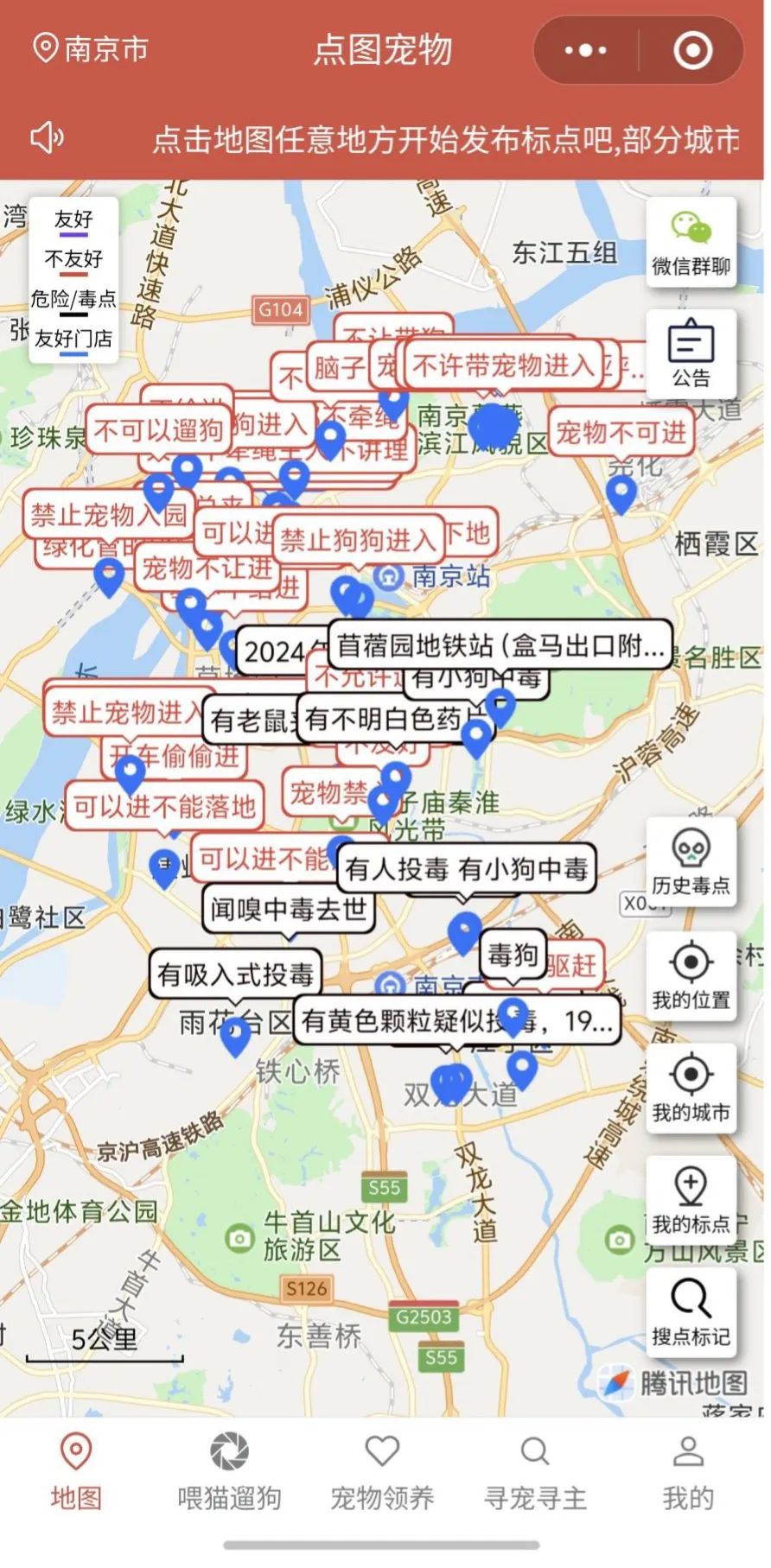The width and height of the screenshot is (771, 1568).
Task: Open the 南京市 city selector
Action: click(x=91, y=49)
